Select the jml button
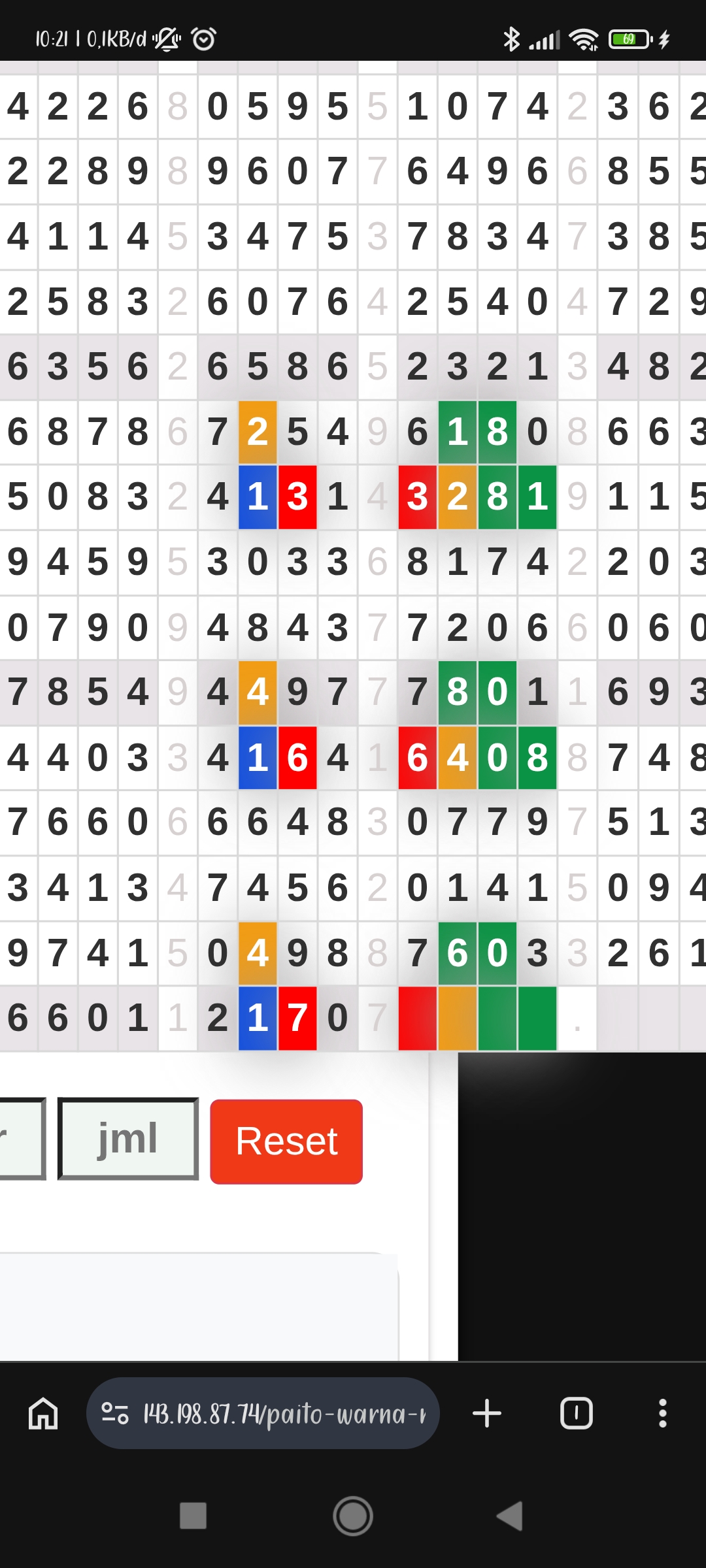706x1568 pixels. coord(128,1139)
